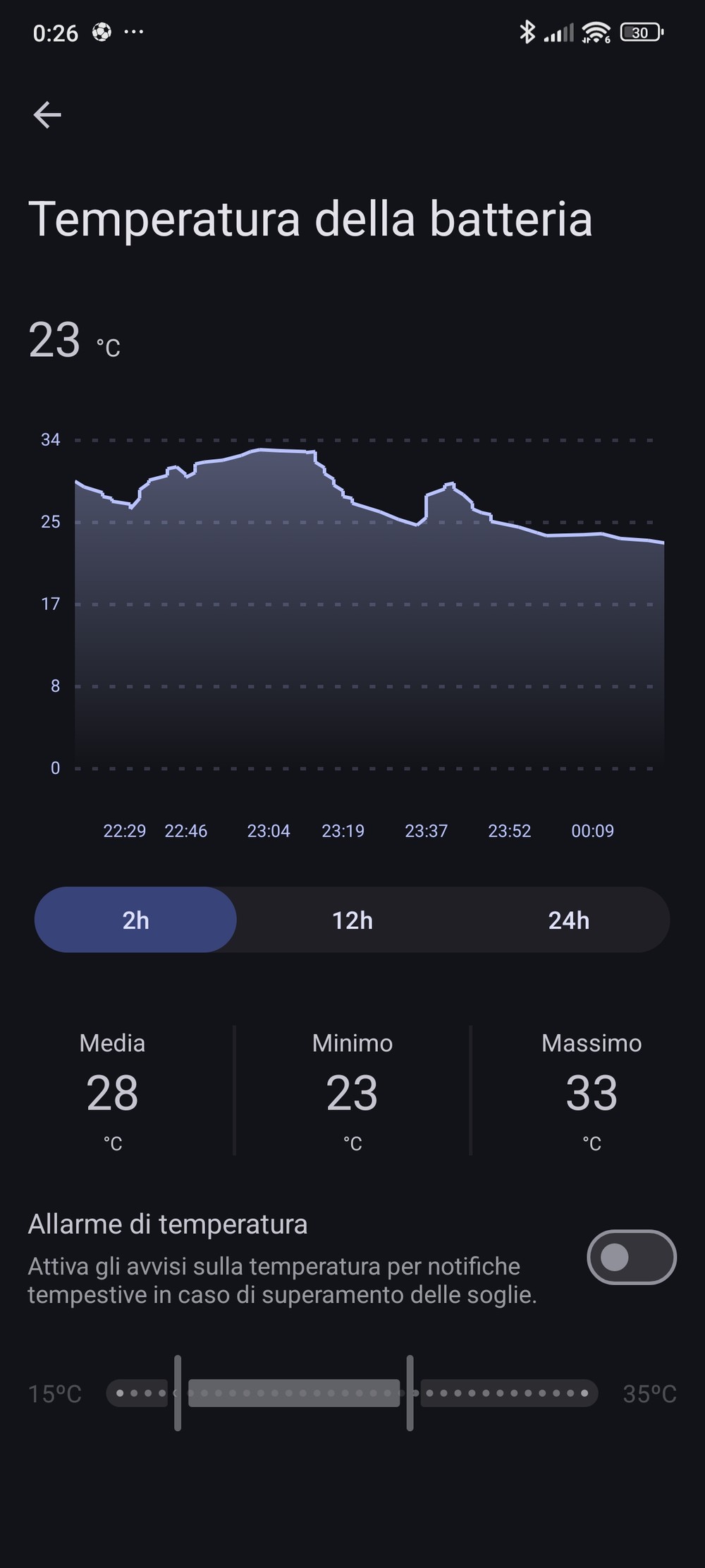Switch to the 12h time range
This screenshot has height=1568, width=705.
352,920
